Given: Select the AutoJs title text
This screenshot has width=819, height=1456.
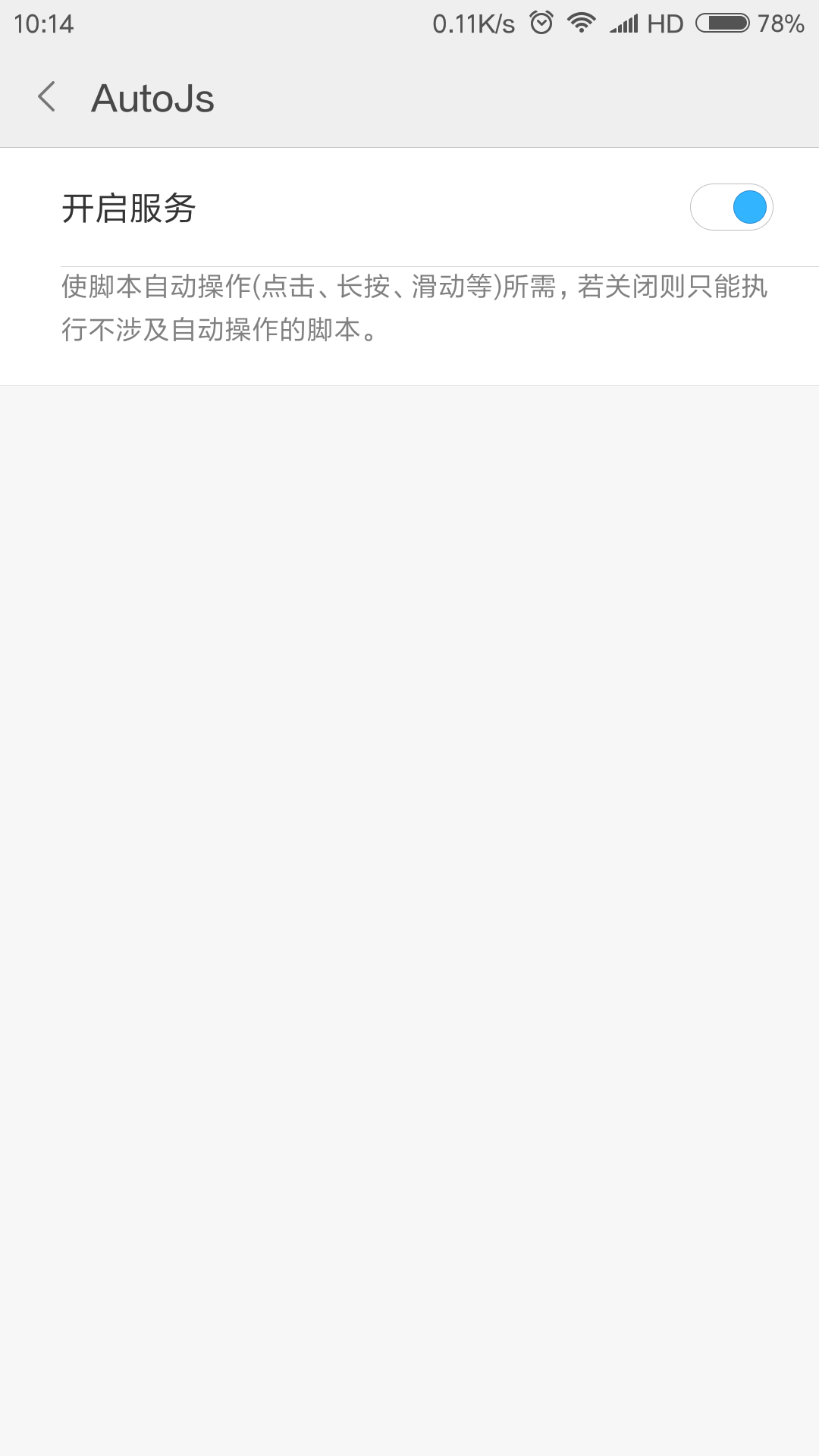Looking at the screenshot, I should pyautogui.click(x=152, y=98).
